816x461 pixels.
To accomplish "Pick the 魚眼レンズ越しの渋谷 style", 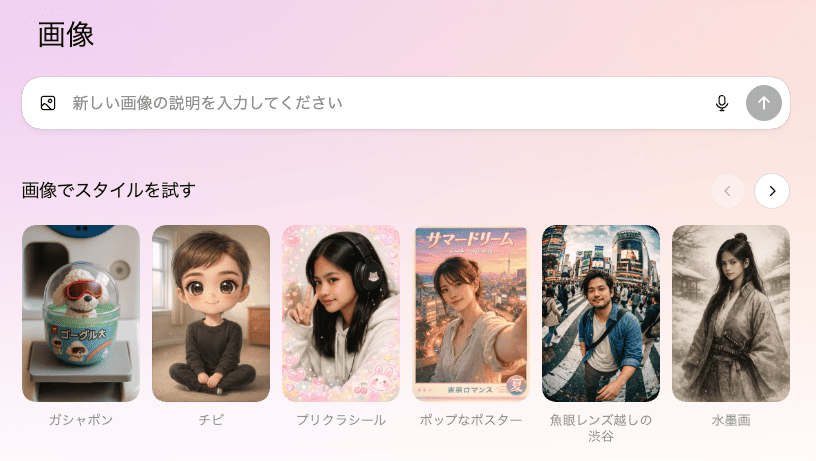I will (x=601, y=314).
